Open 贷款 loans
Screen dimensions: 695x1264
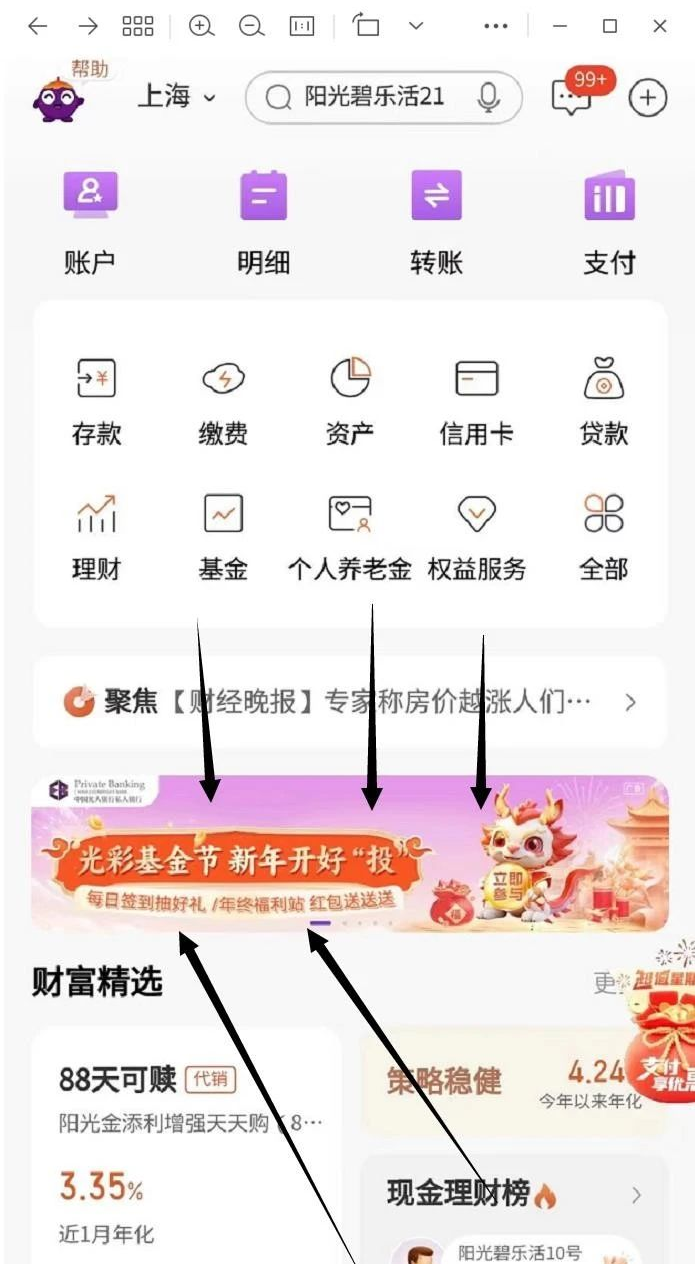(x=604, y=400)
